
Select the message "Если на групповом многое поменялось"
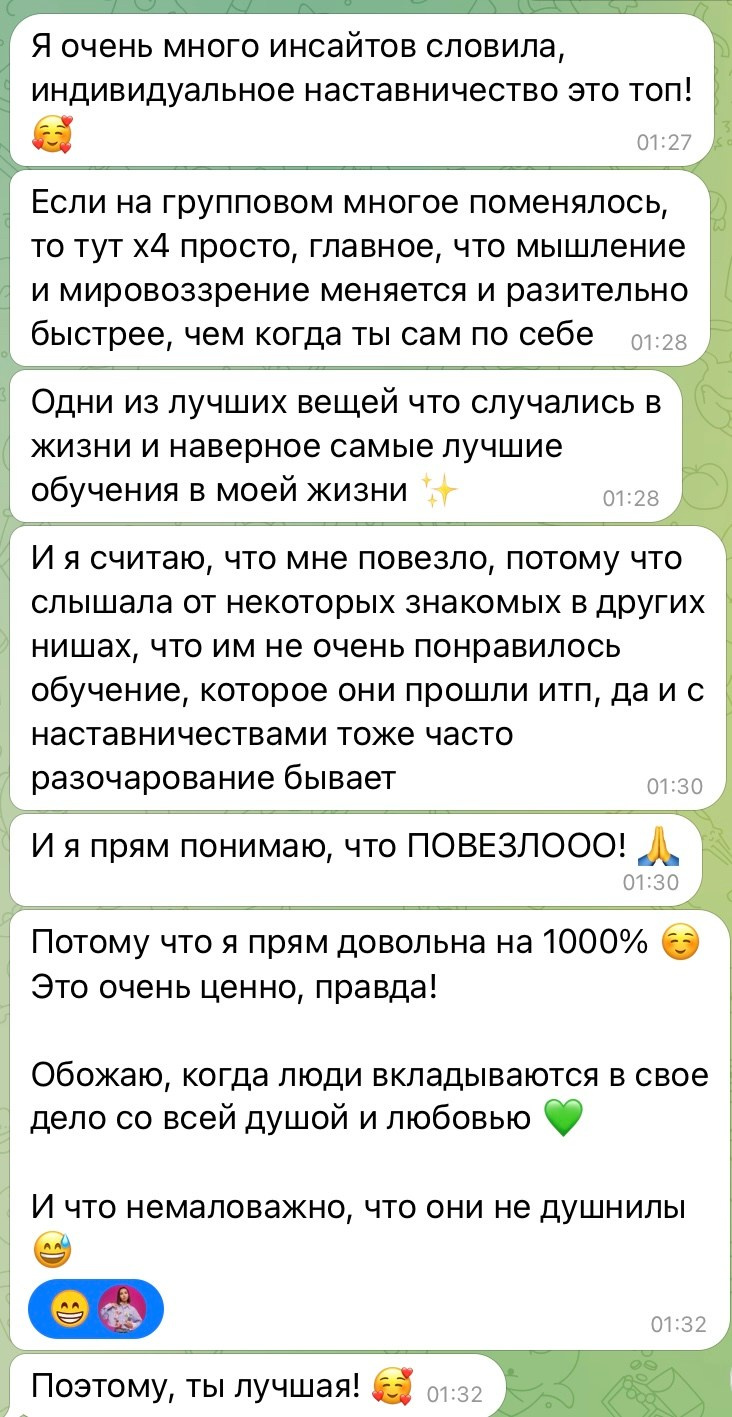point(330,265)
